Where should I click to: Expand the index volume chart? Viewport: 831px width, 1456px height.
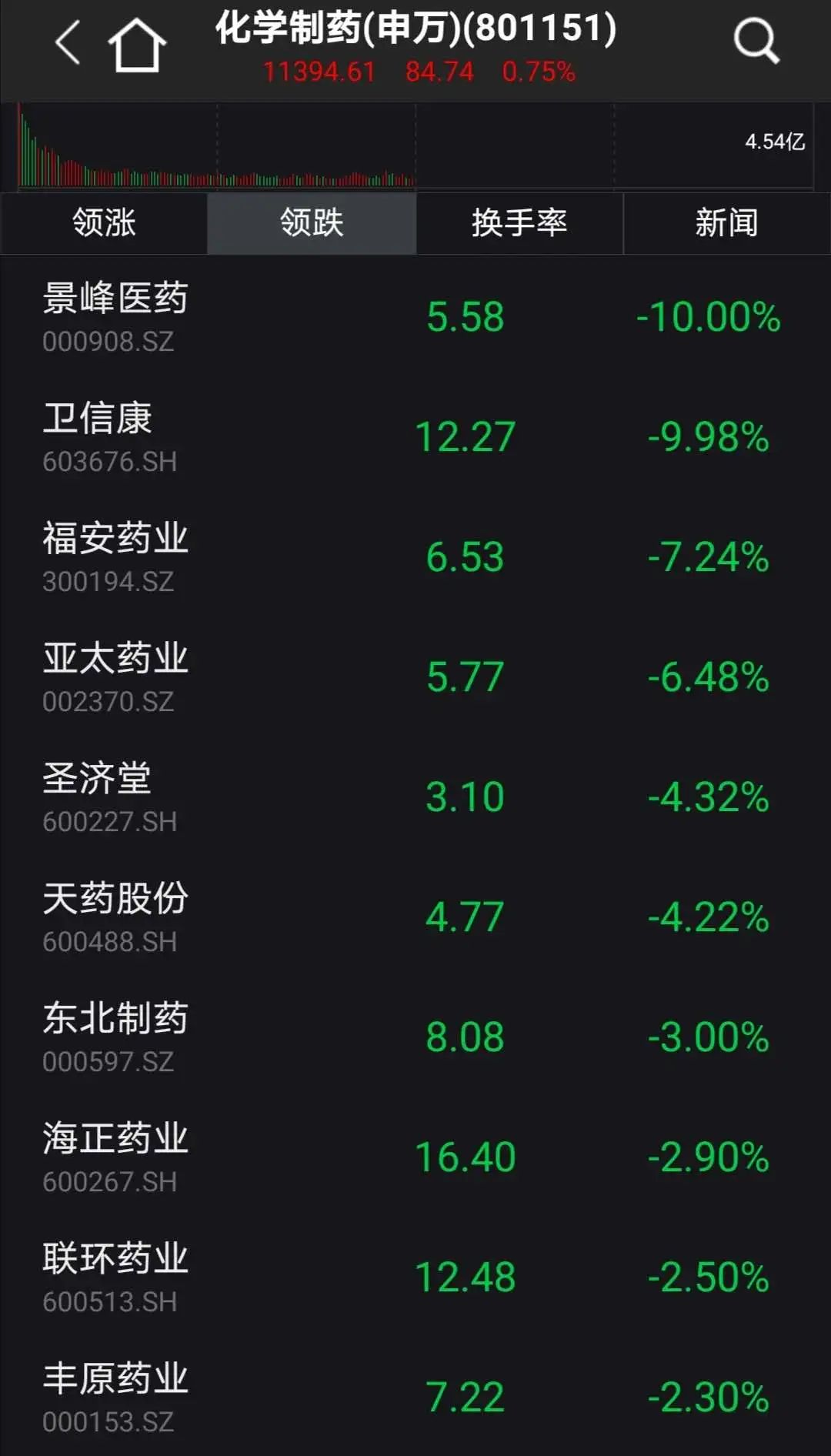click(415, 146)
